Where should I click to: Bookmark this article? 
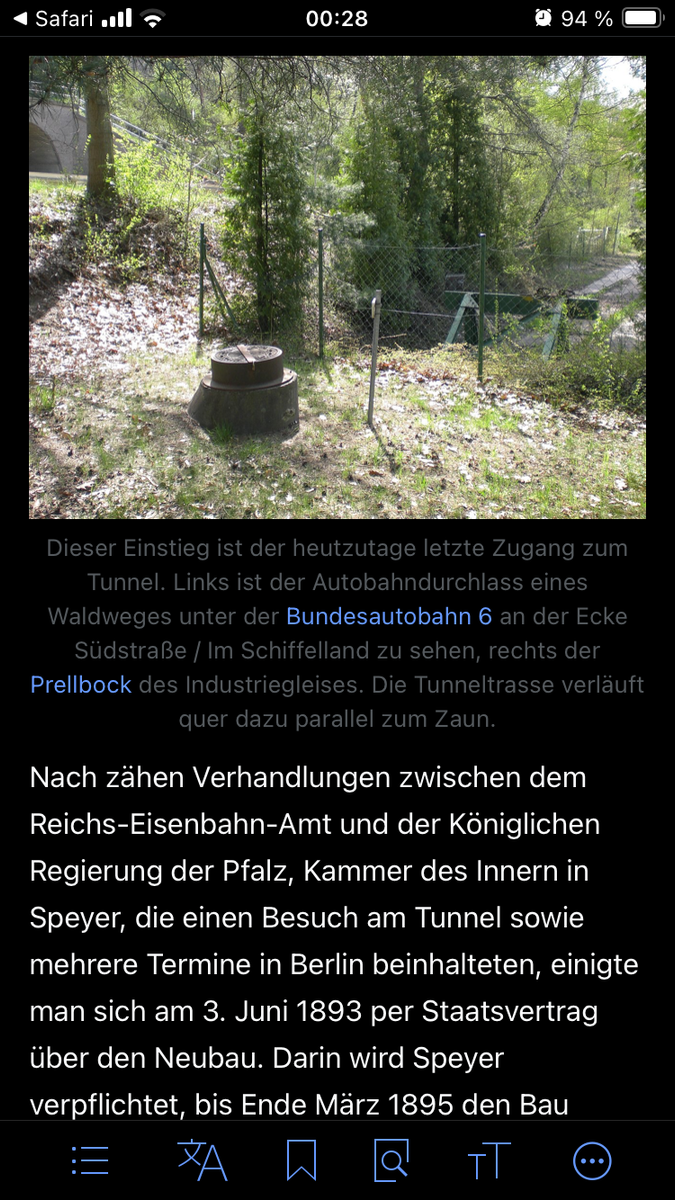[301, 1161]
